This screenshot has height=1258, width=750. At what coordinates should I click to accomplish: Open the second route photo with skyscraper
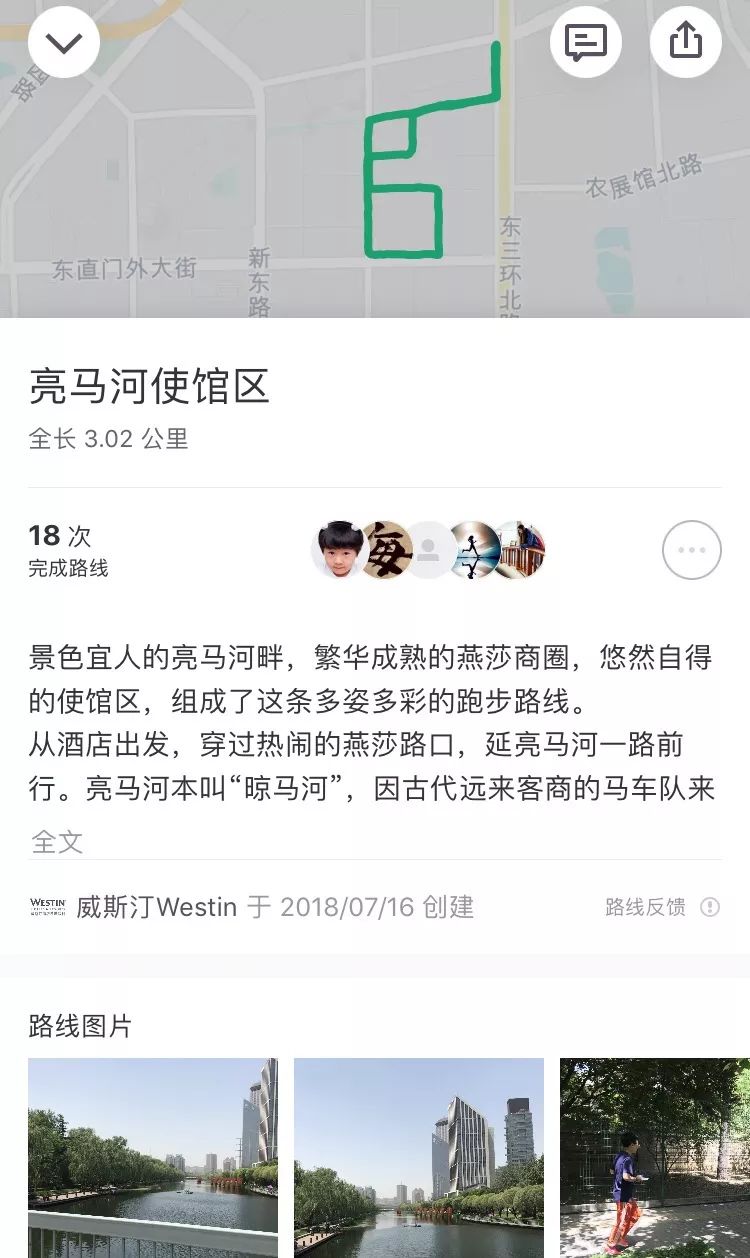[419, 1157]
